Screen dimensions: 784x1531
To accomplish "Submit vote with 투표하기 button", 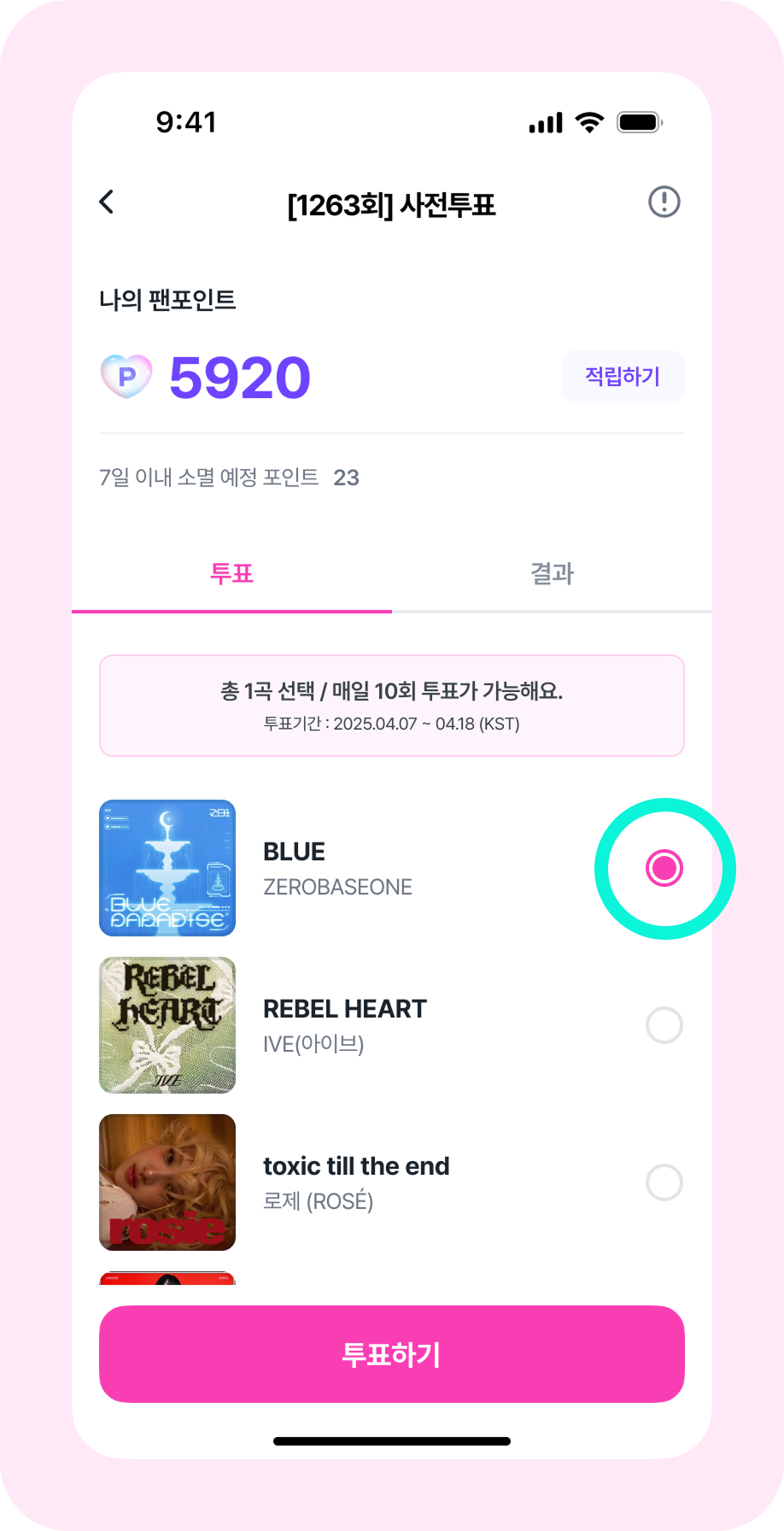I will (x=392, y=1354).
